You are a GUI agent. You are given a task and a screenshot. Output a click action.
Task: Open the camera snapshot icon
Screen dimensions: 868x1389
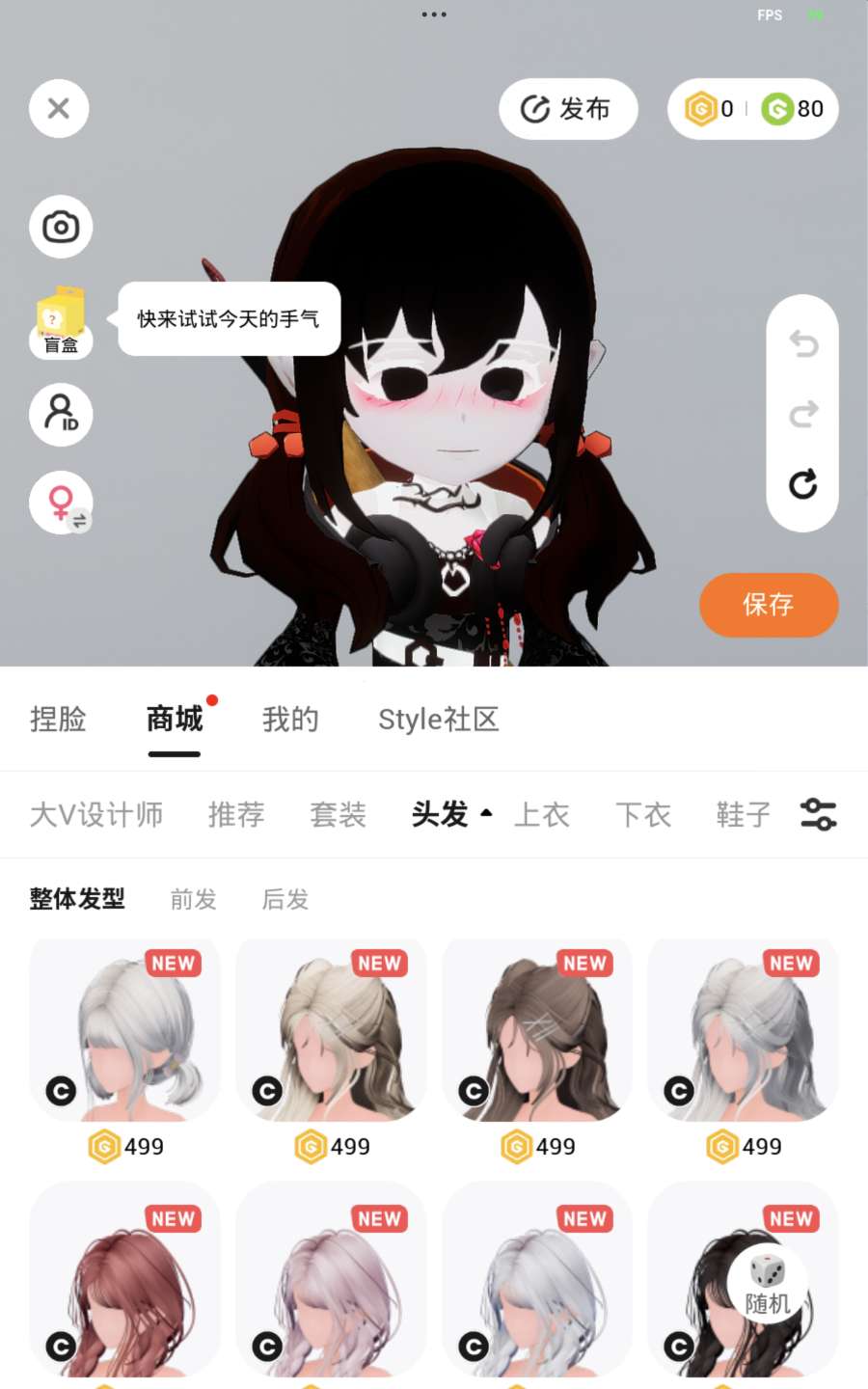[61, 227]
